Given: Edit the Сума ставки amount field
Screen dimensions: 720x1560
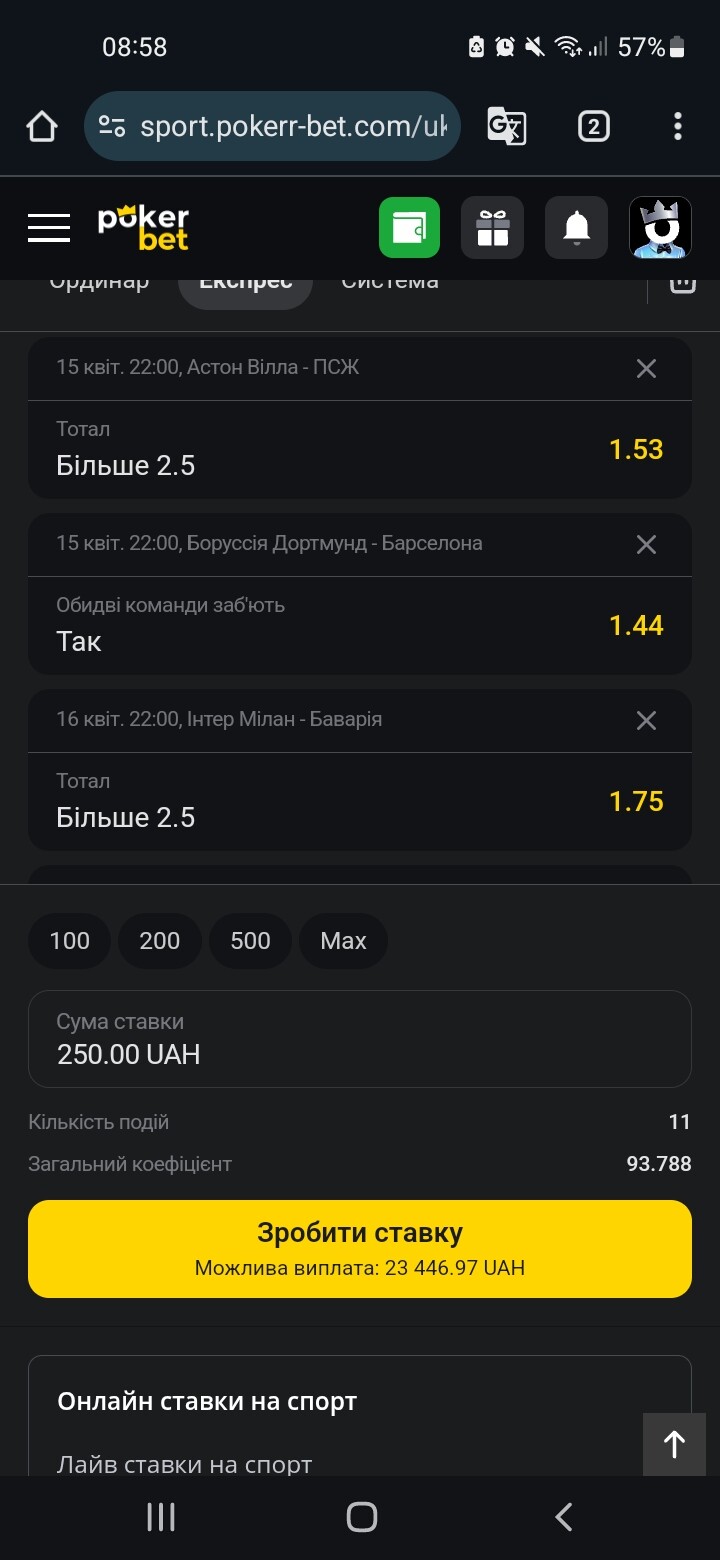Looking at the screenshot, I should click(360, 1039).
